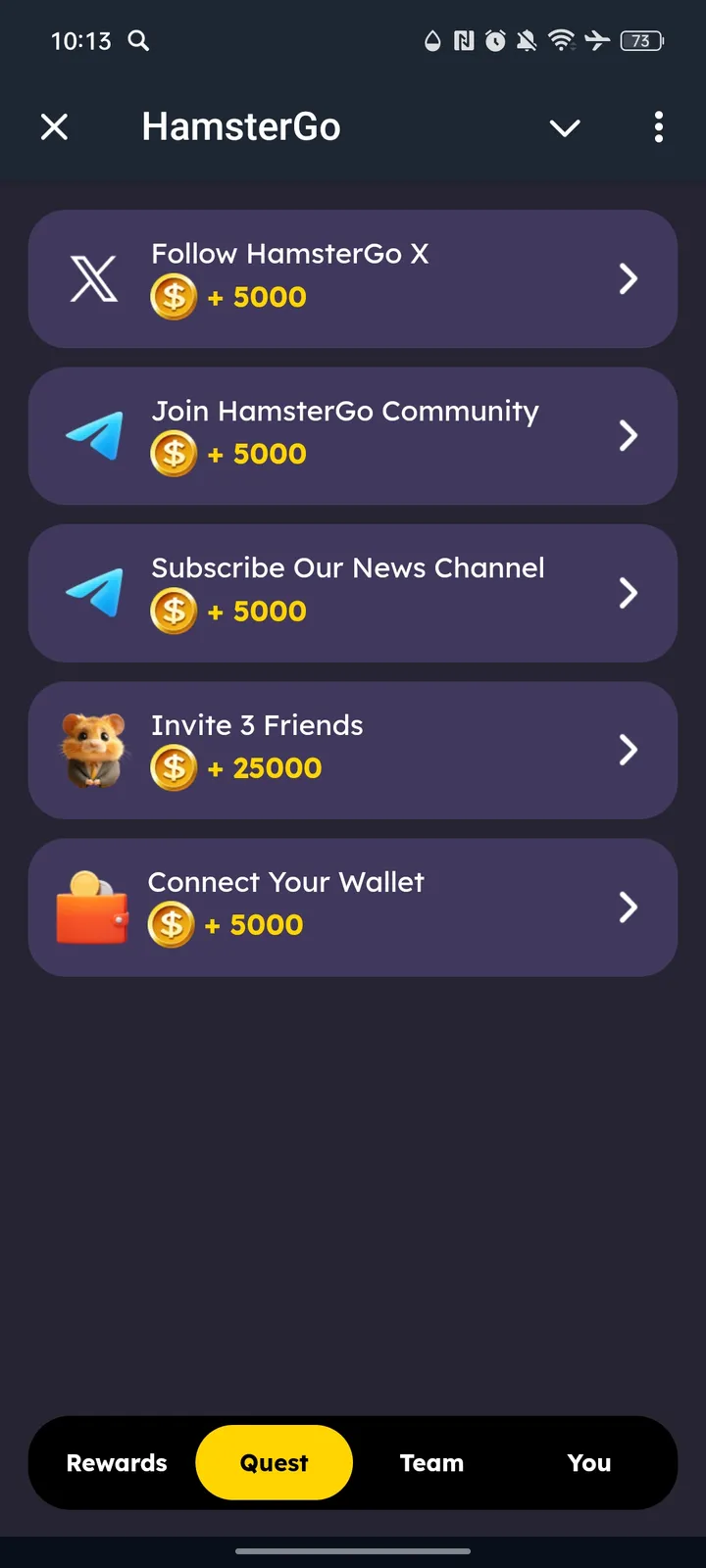Open the three-dot options menu

coord(658,127)
